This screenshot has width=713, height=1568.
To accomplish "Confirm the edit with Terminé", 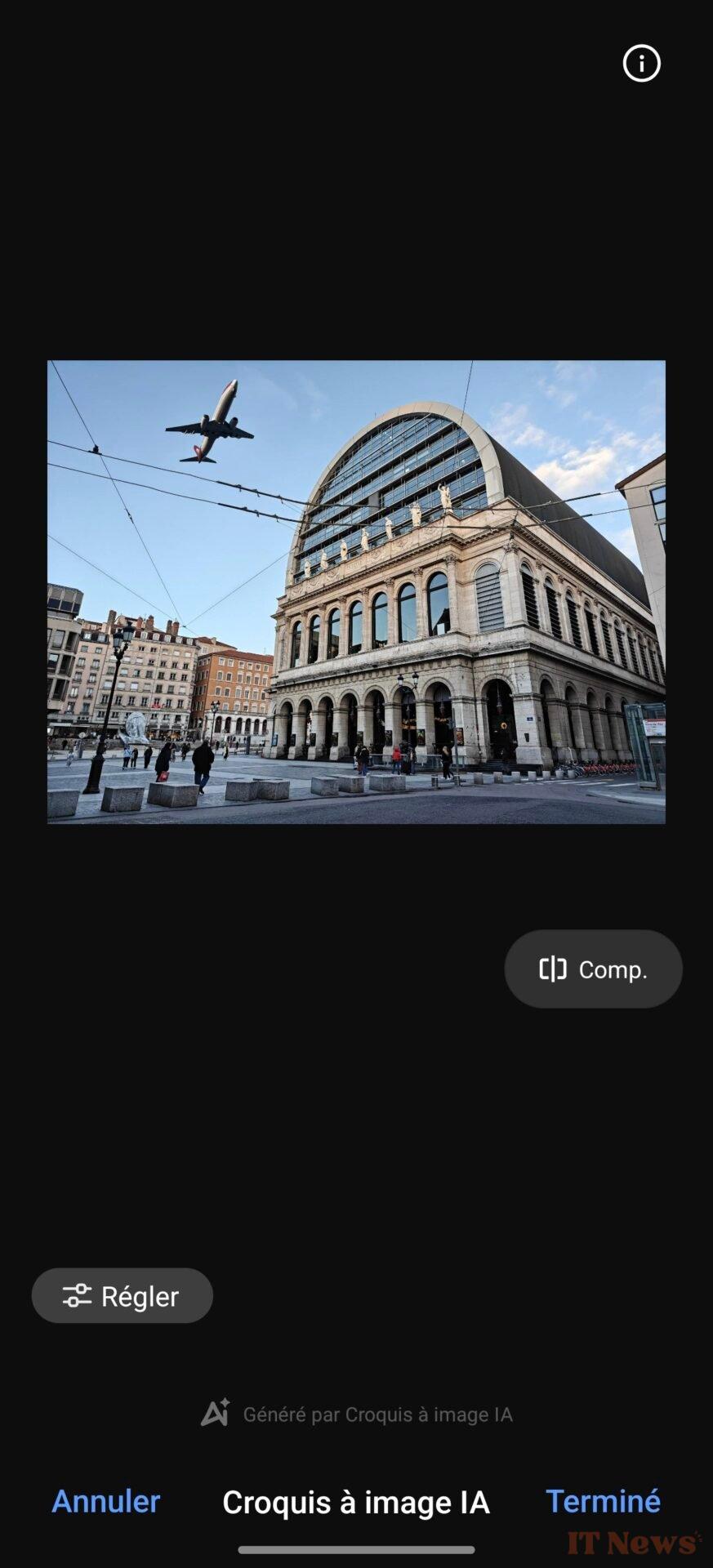I will coord(603,1501).
